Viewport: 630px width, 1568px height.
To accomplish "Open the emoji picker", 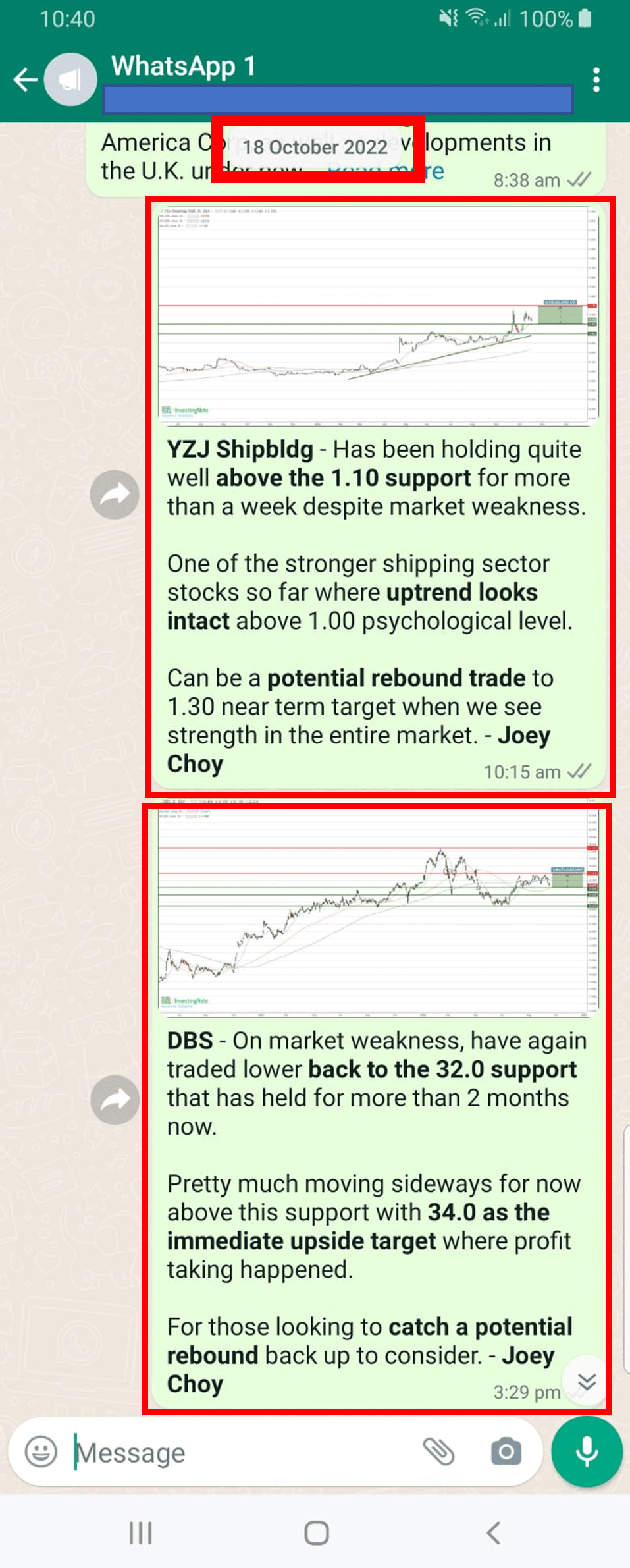I will tap(41, 1451).
